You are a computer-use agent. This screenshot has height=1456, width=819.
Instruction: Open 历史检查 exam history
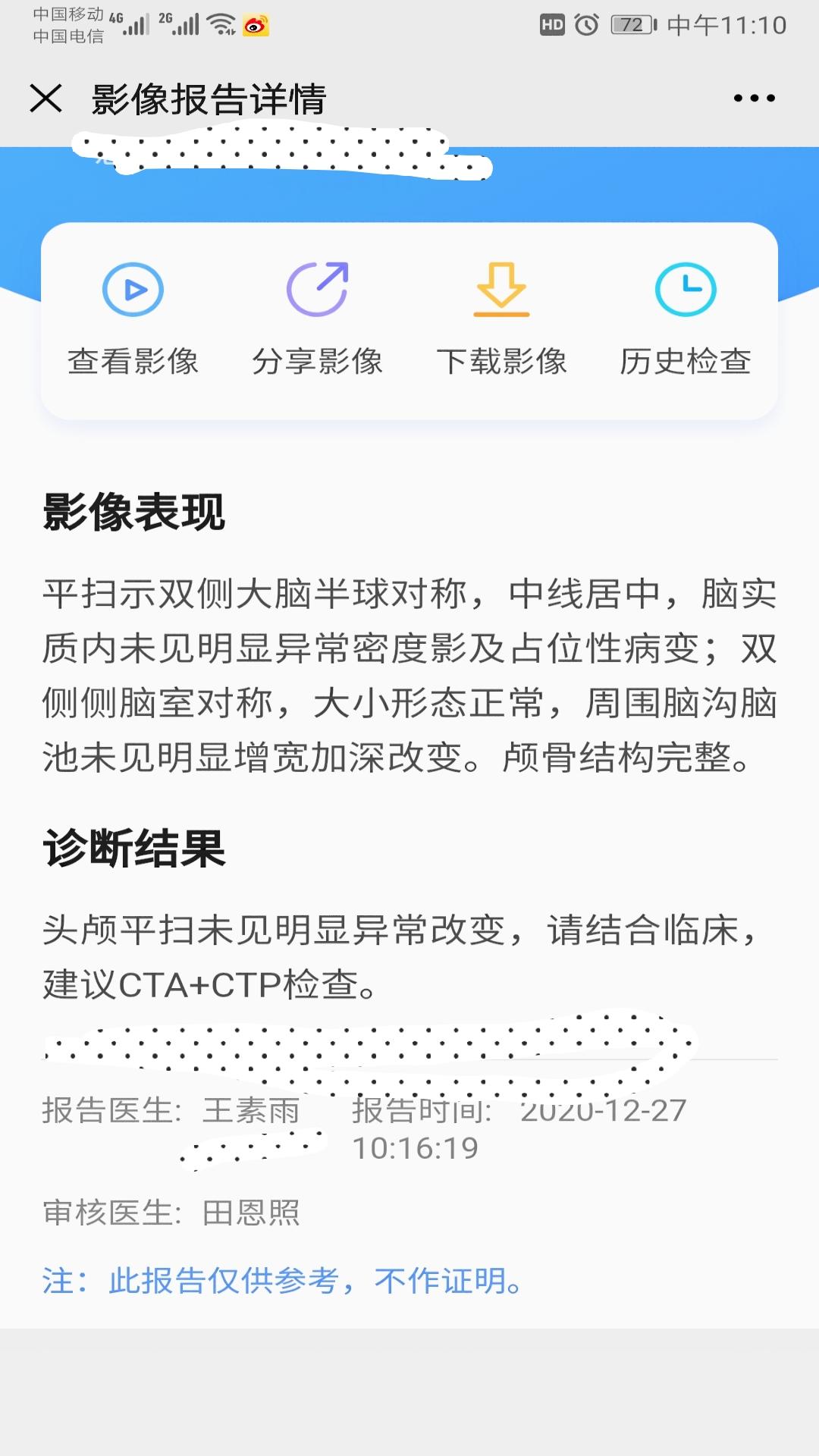pyautogui.click(x=686, y=319)
